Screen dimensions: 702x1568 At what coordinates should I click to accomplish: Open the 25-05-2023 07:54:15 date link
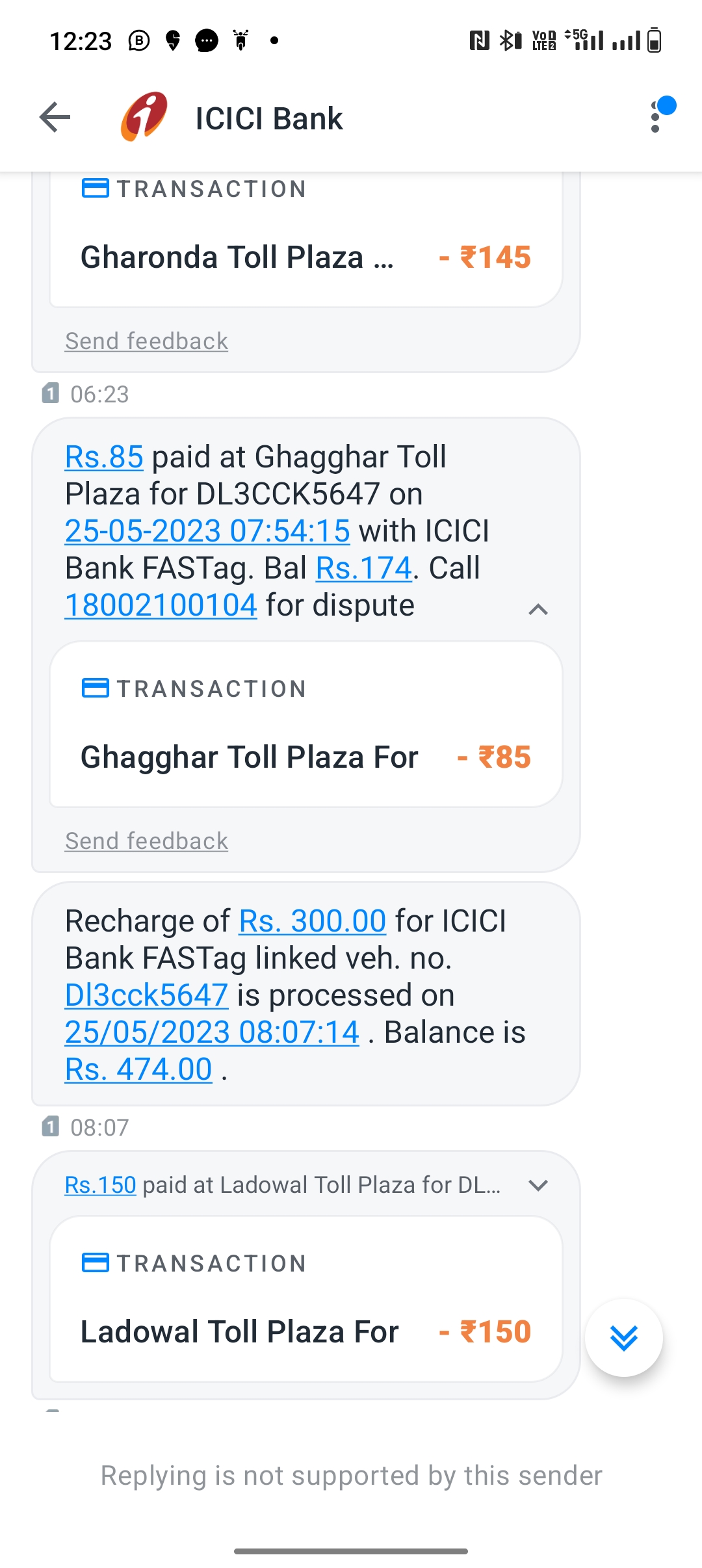(207, 531)
